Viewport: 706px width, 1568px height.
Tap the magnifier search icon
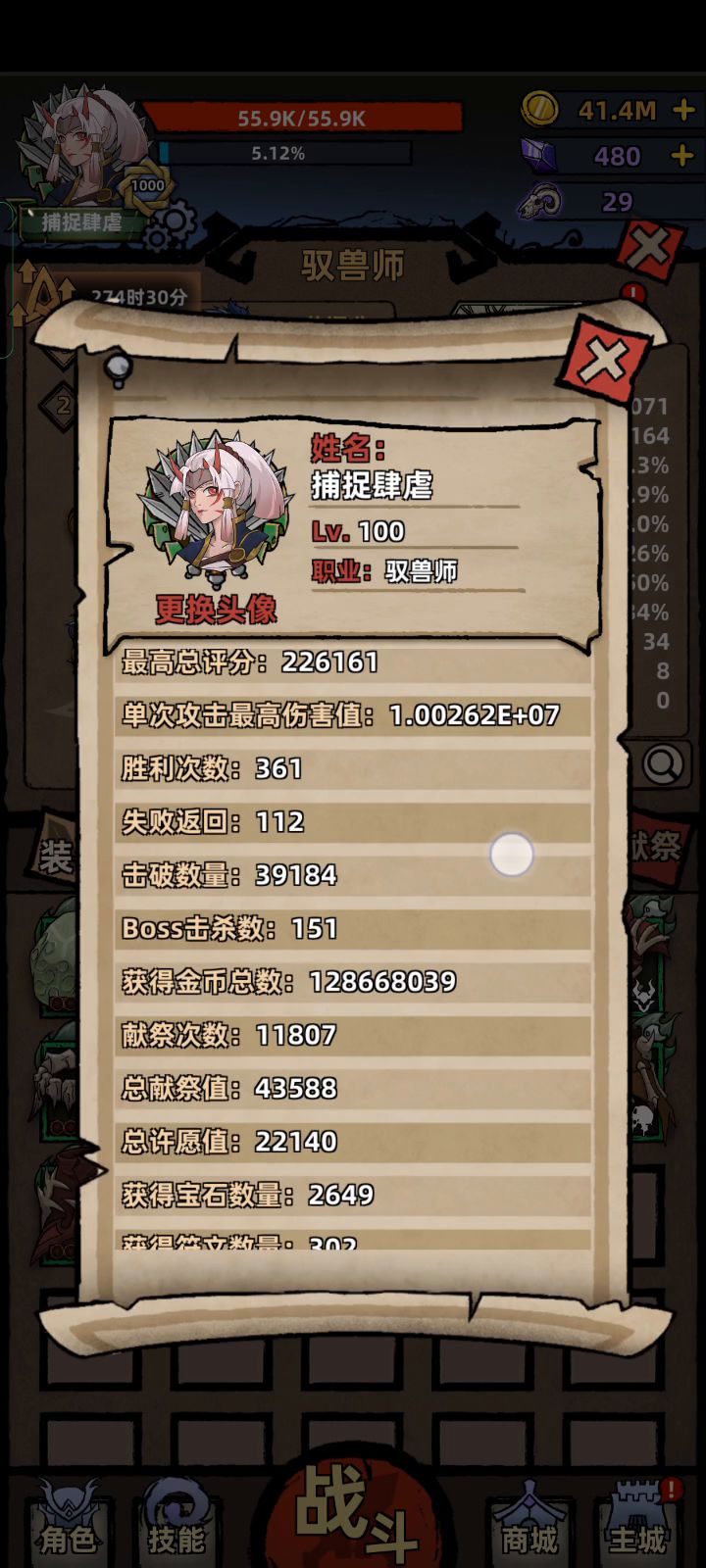pyautogui.click(x=663, y=763)
